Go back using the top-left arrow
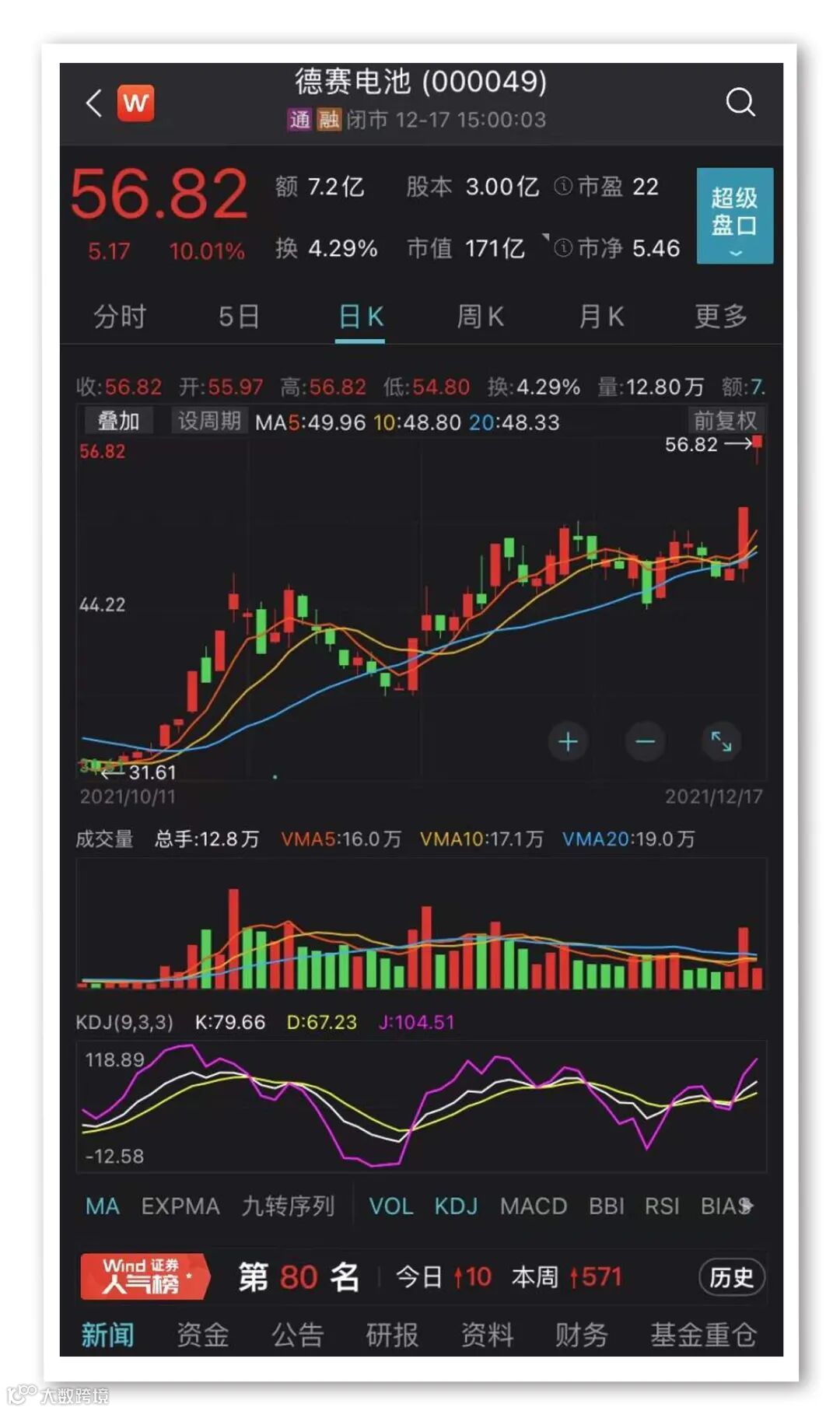The height and width of the screenshot is (1411, 840). (94, 103)
